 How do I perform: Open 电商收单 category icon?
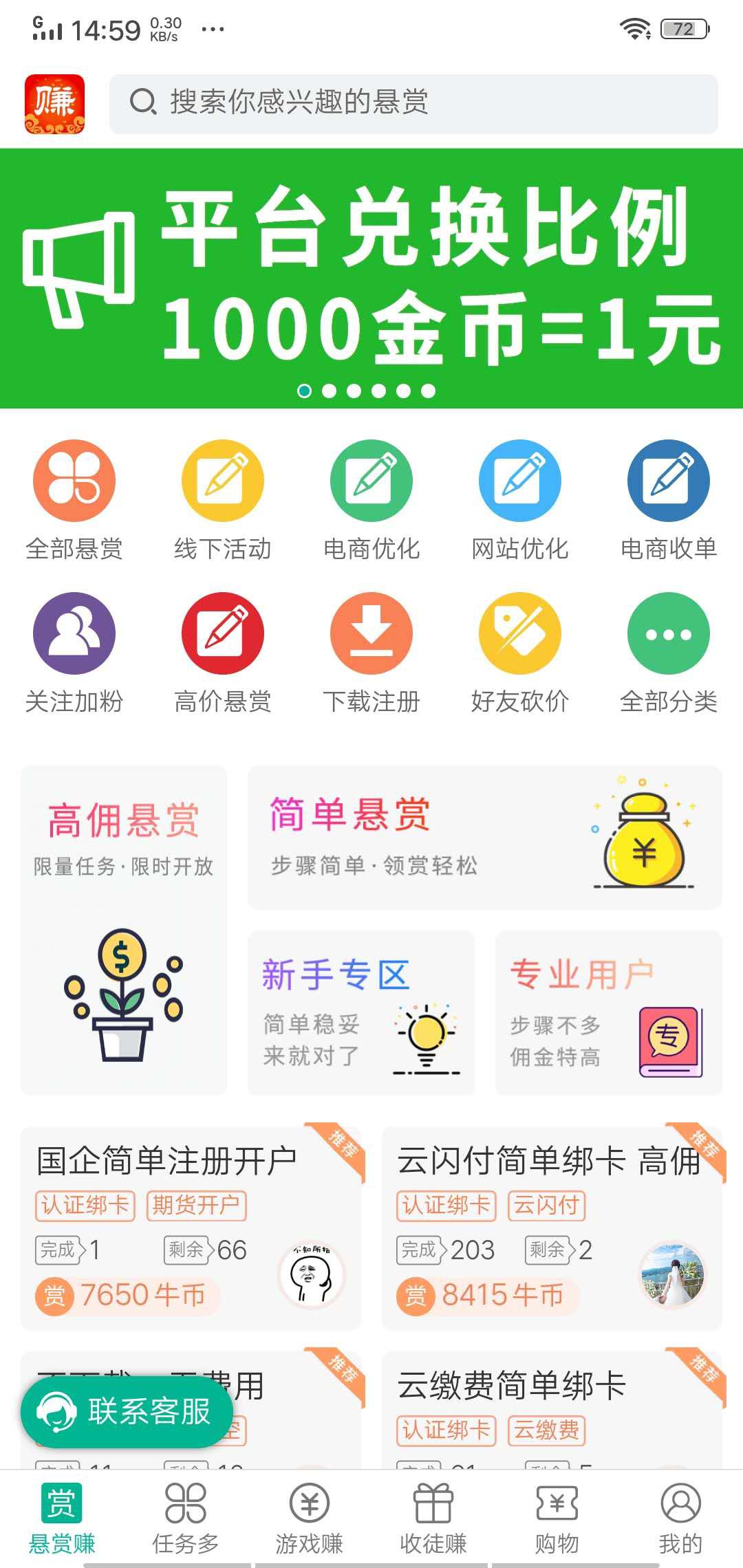point(669,481)
